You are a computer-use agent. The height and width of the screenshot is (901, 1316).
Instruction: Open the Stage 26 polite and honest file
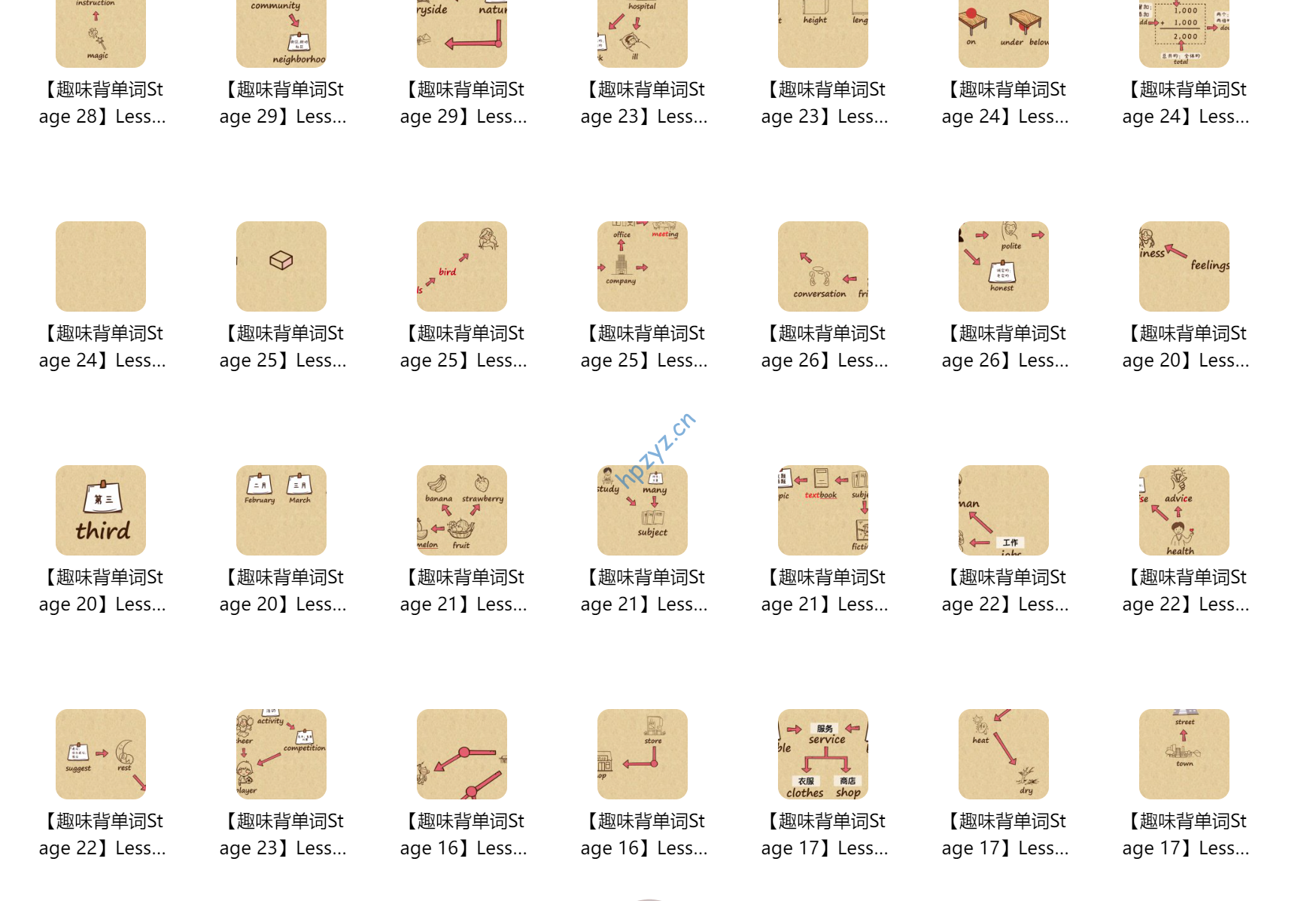coord(1004,266)
